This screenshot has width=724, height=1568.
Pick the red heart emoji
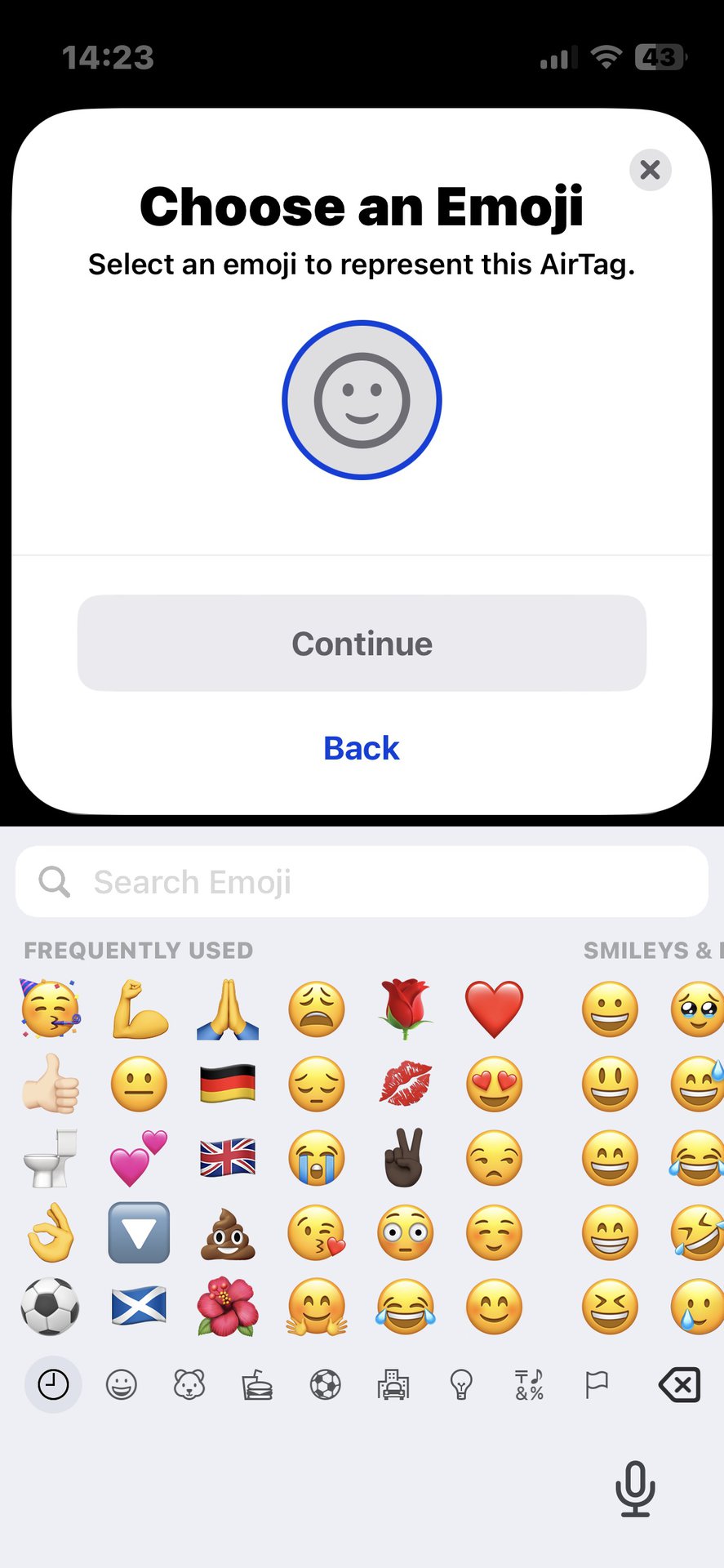(494, 1009)
